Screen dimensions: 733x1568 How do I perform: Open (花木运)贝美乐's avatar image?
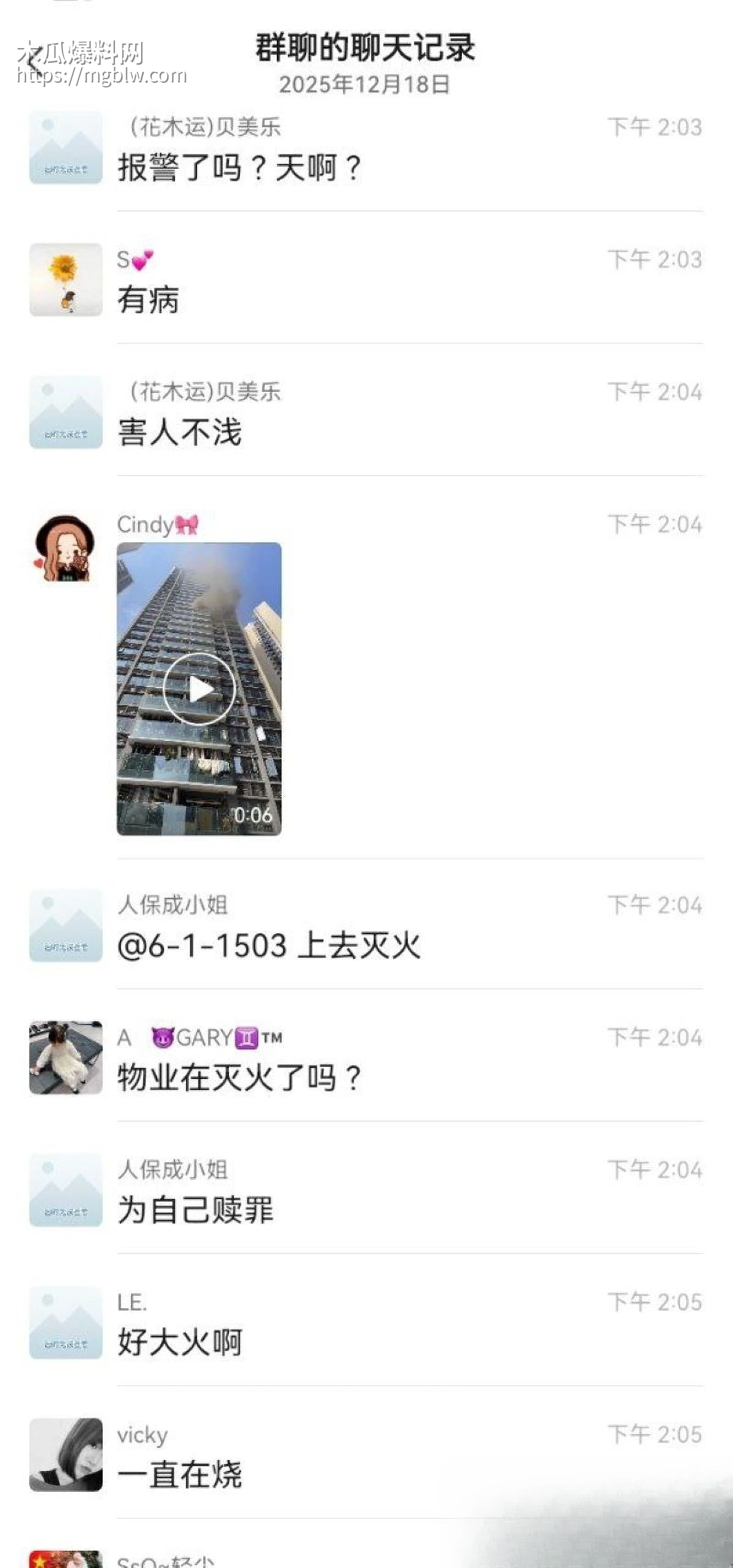pyautogui.click(x=65, y=148)
